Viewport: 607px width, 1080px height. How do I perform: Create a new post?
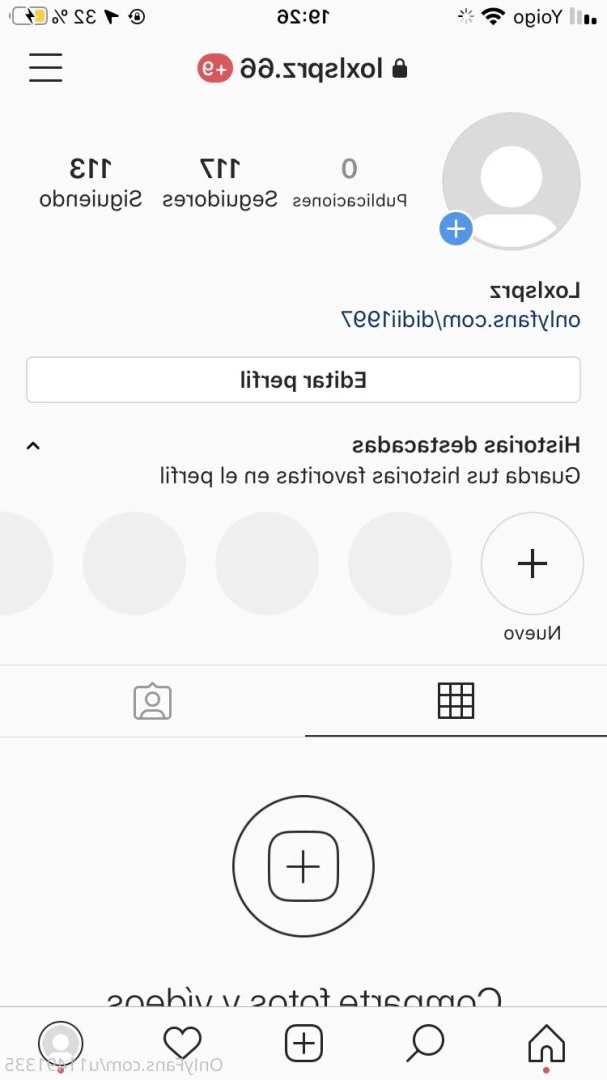303,1044
